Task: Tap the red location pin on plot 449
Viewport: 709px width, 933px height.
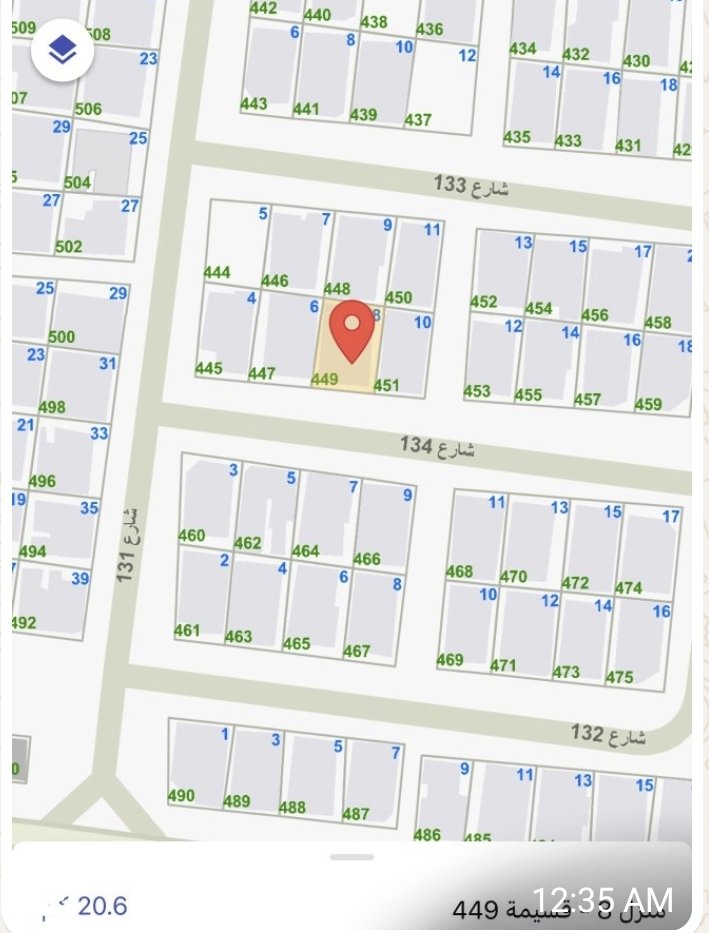Action: coord(352,331)
